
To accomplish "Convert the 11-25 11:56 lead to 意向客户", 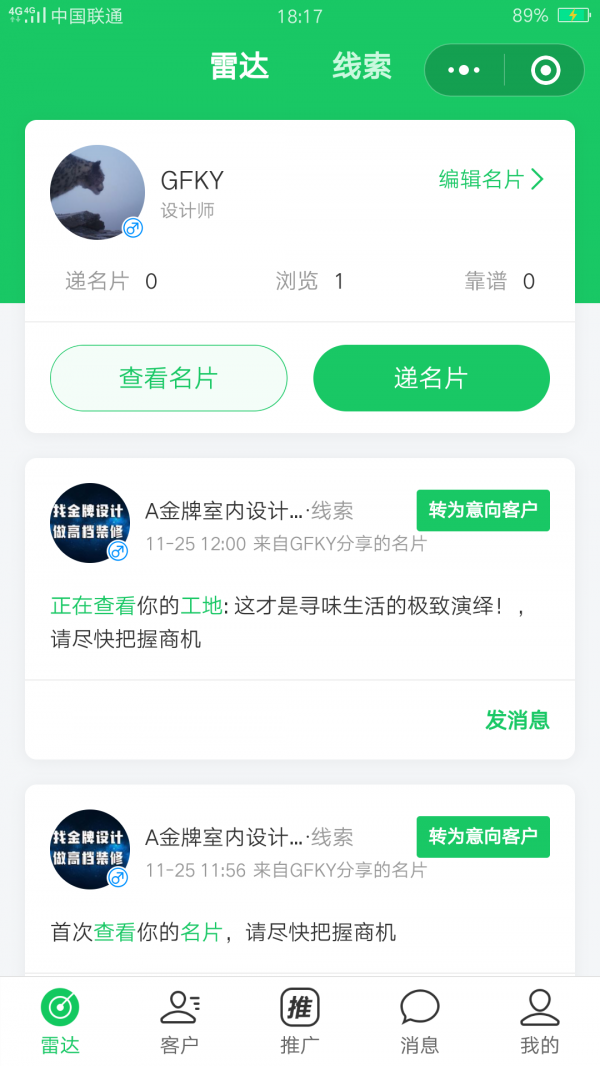I will [x=483, y=836].
